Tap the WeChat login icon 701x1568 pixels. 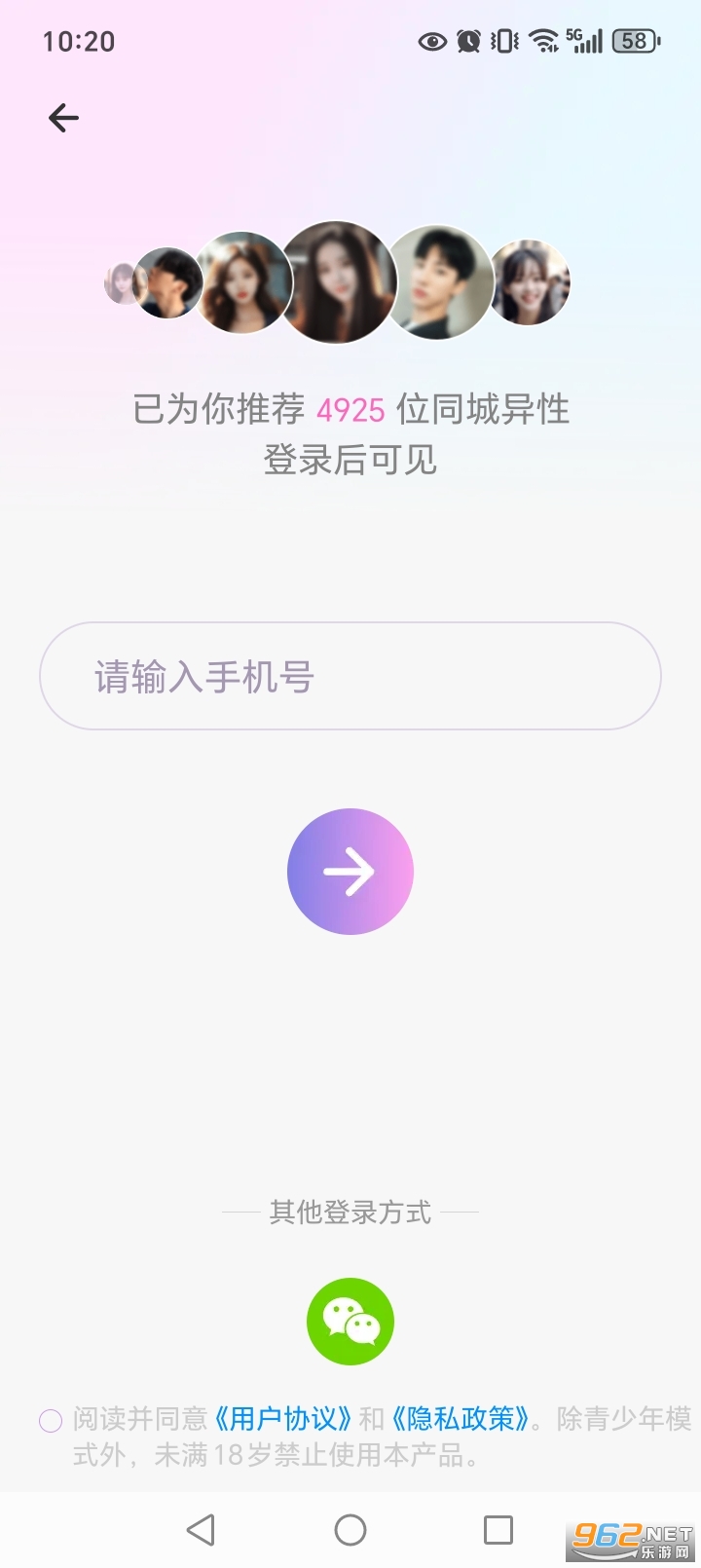tap(350, 1322)
